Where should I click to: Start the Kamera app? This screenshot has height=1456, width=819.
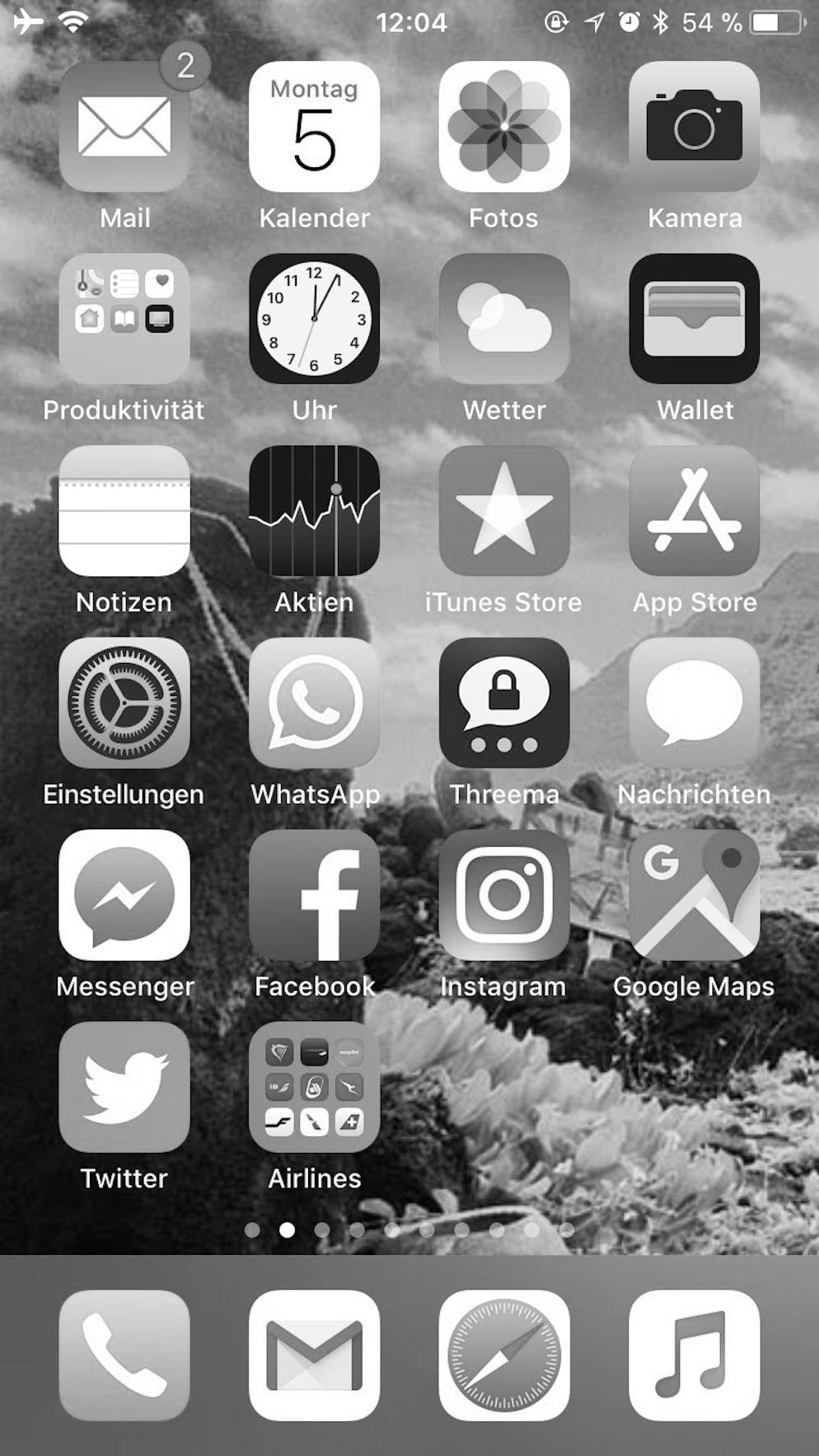coord(694,127)
